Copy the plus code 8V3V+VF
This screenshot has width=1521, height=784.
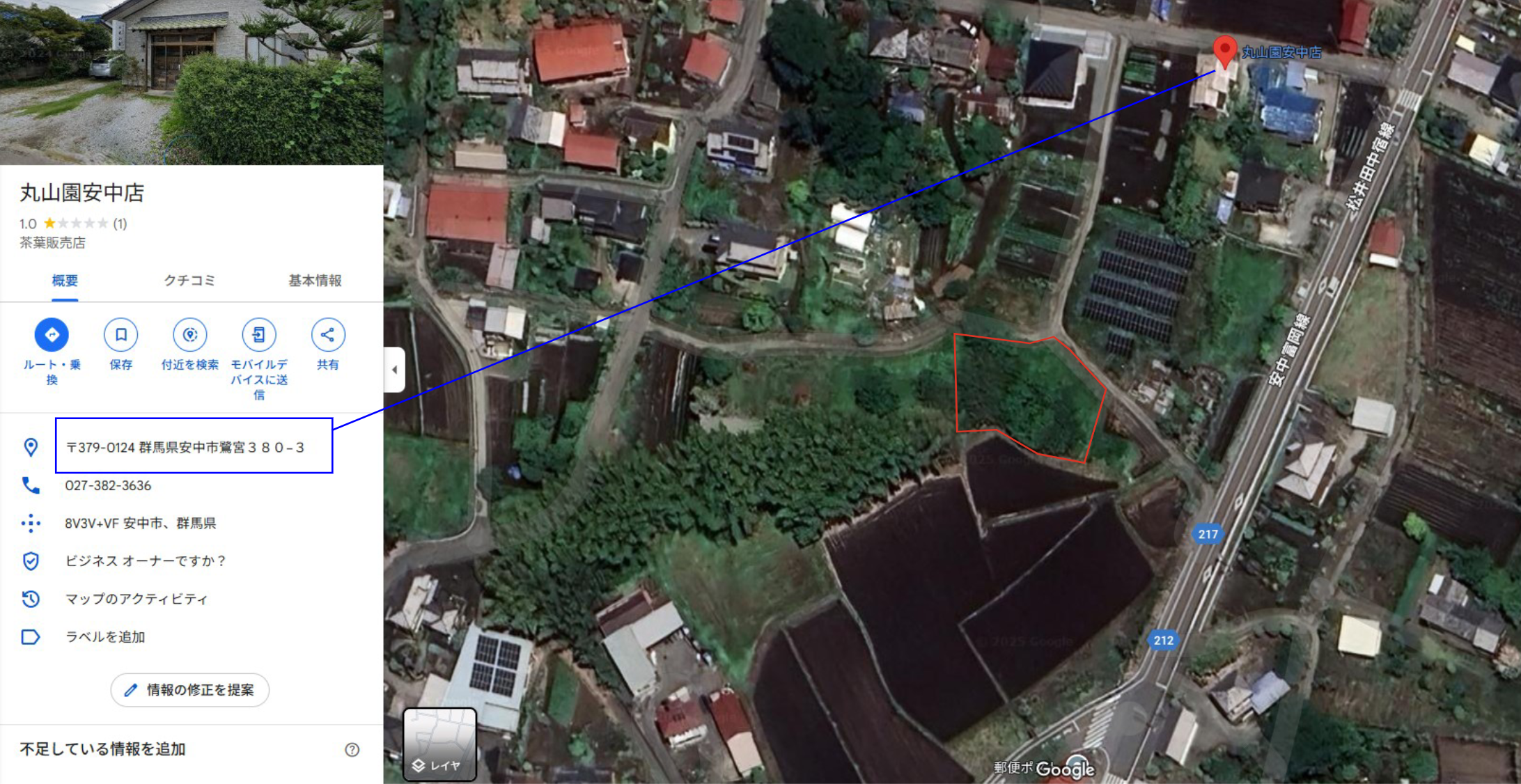click(x=140, y=523)
